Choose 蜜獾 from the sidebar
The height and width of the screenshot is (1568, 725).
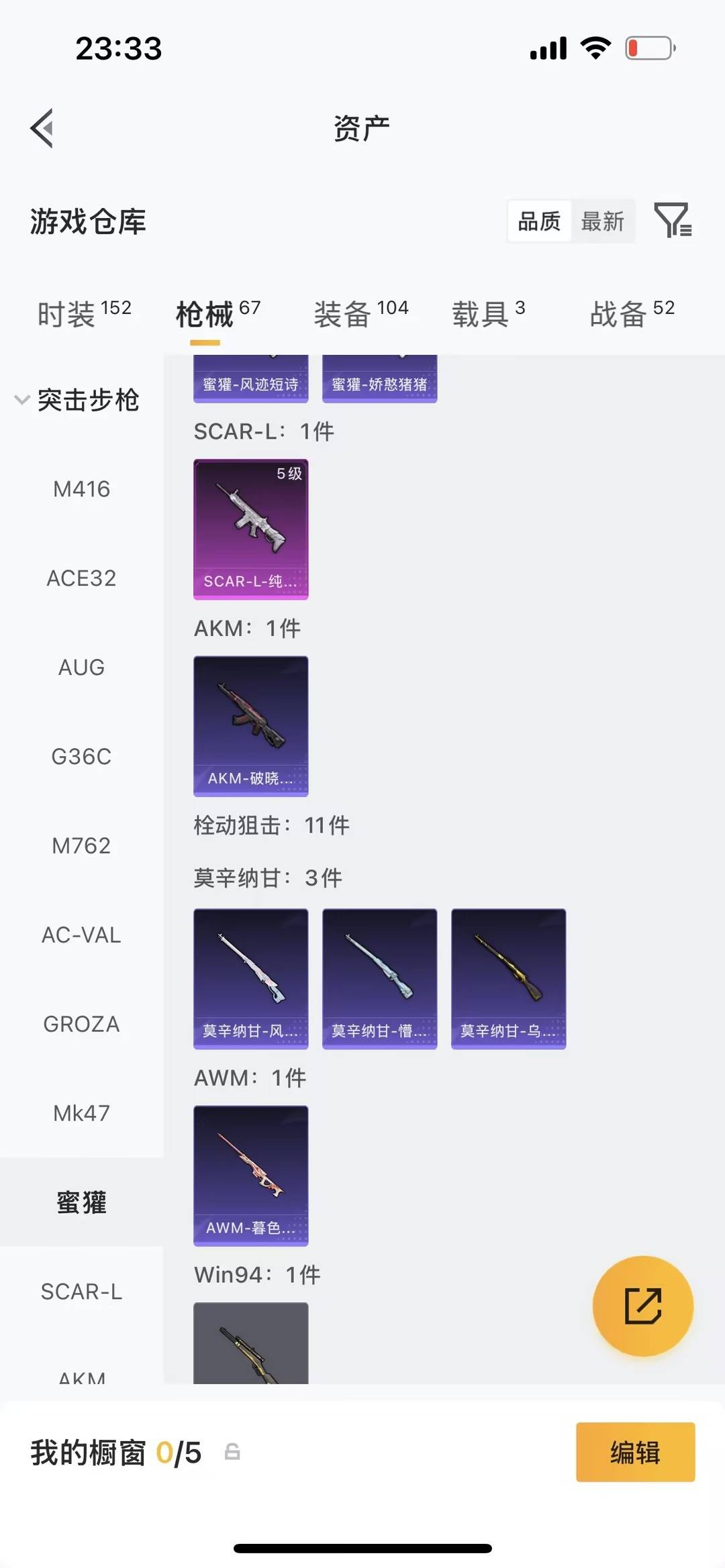(x=81, y=1204)
